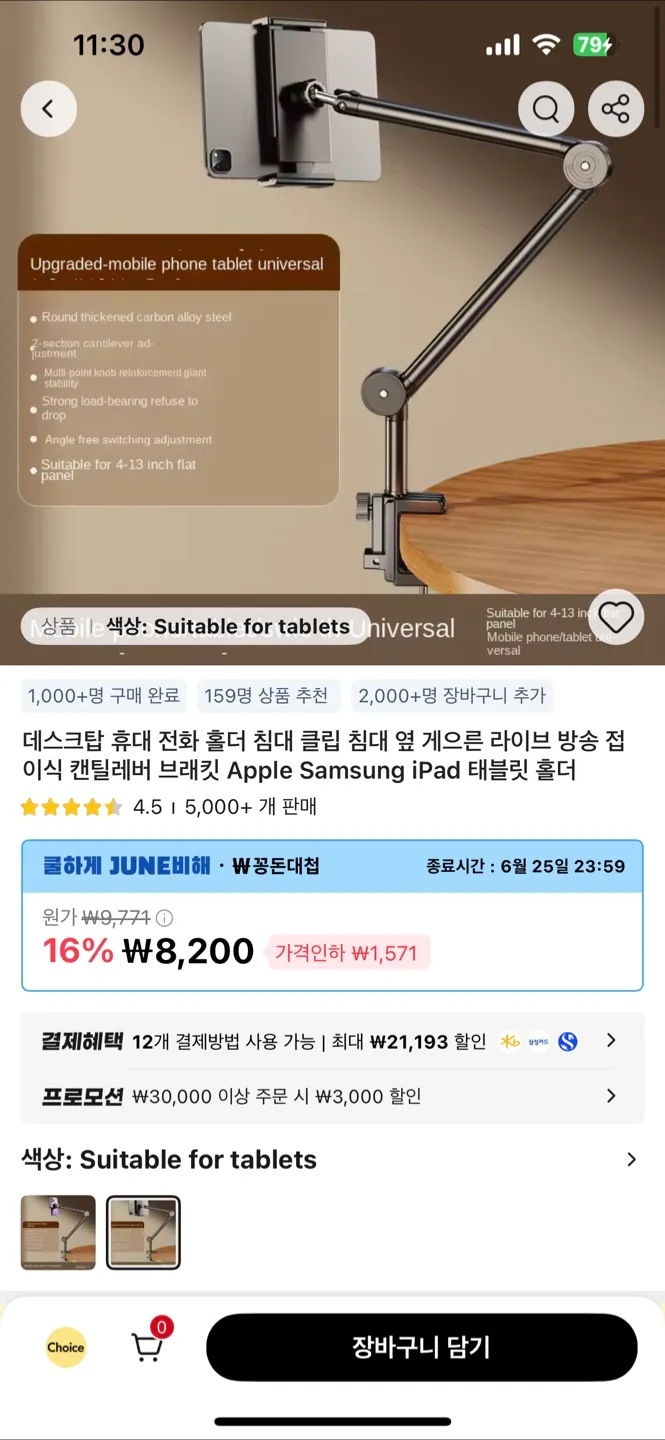The width and height of the screenshot is (665, 1440).
Task: Tap the Choice badge
Action: [66, 1347]
